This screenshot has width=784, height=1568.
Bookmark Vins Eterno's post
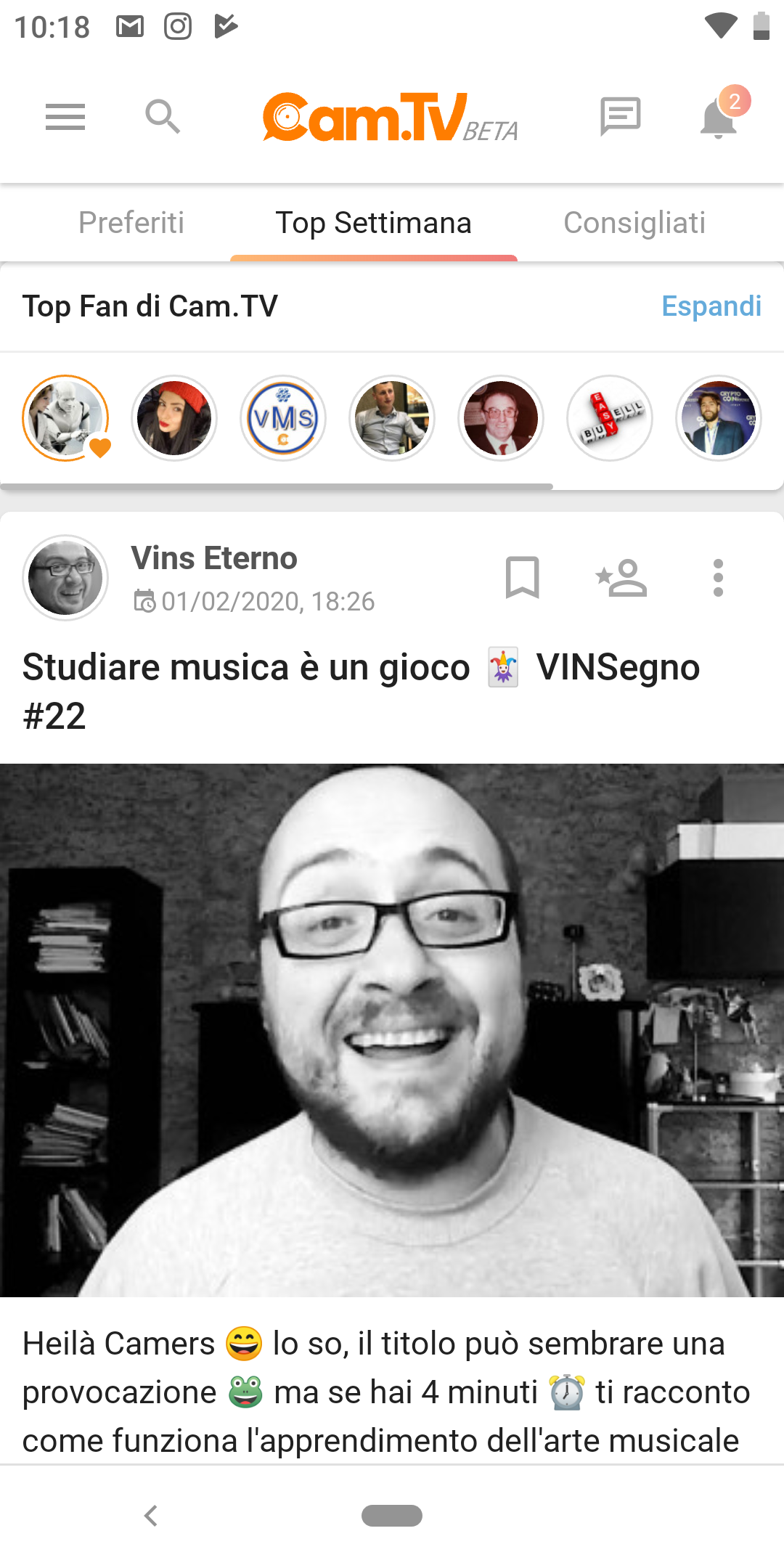(x=522, y=578)
